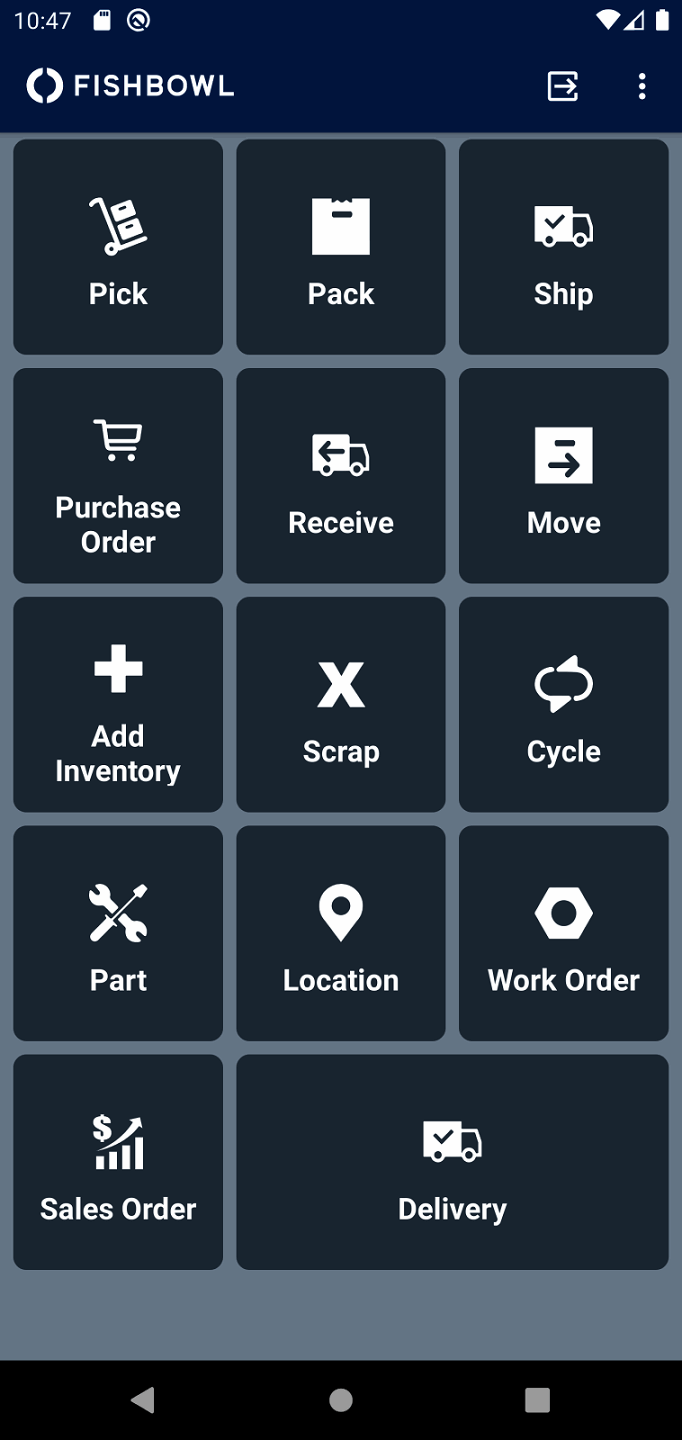Open the Scrap module

point(341,705)
